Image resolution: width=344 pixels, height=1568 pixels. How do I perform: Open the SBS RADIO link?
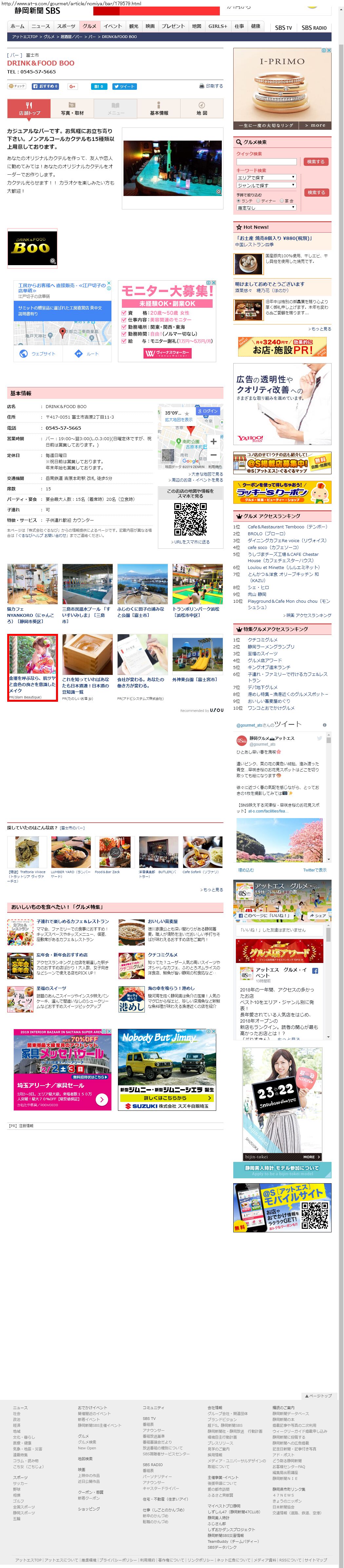point(314,28)
